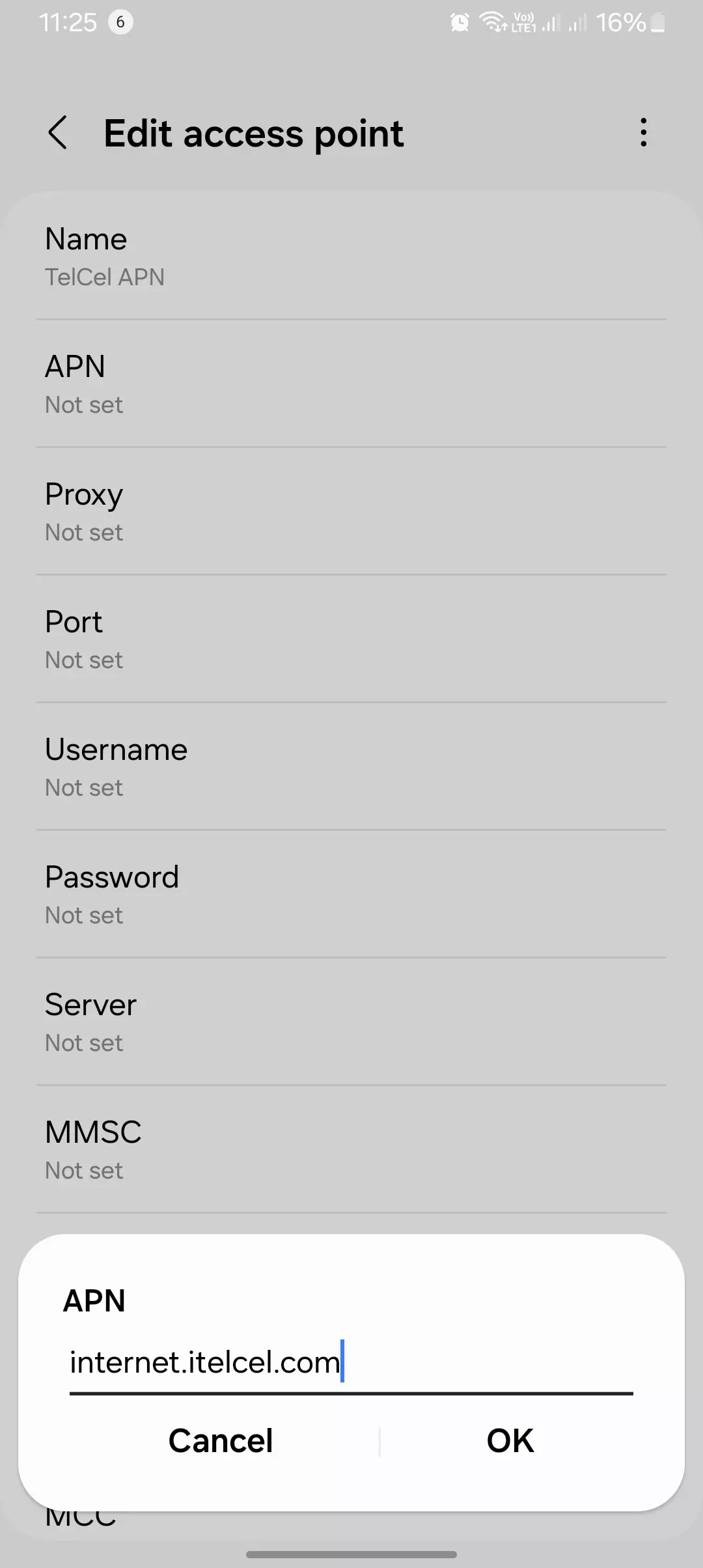Open the MMSC setting row

point(351,1150)
